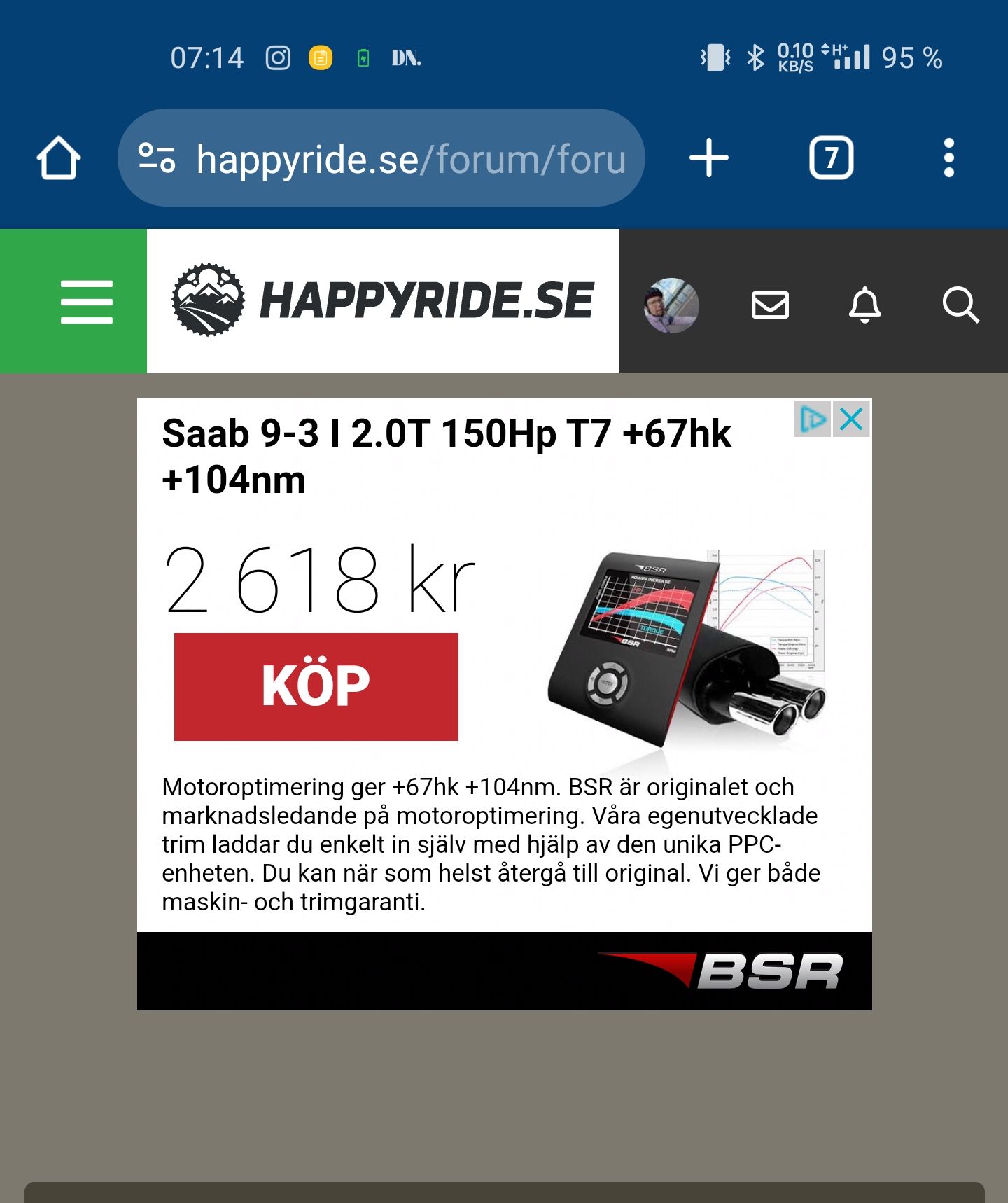The height and width of the screenshot is (1203, 1008).
Task: Dismiss the advertisement with the X
Action: [850, 420]
